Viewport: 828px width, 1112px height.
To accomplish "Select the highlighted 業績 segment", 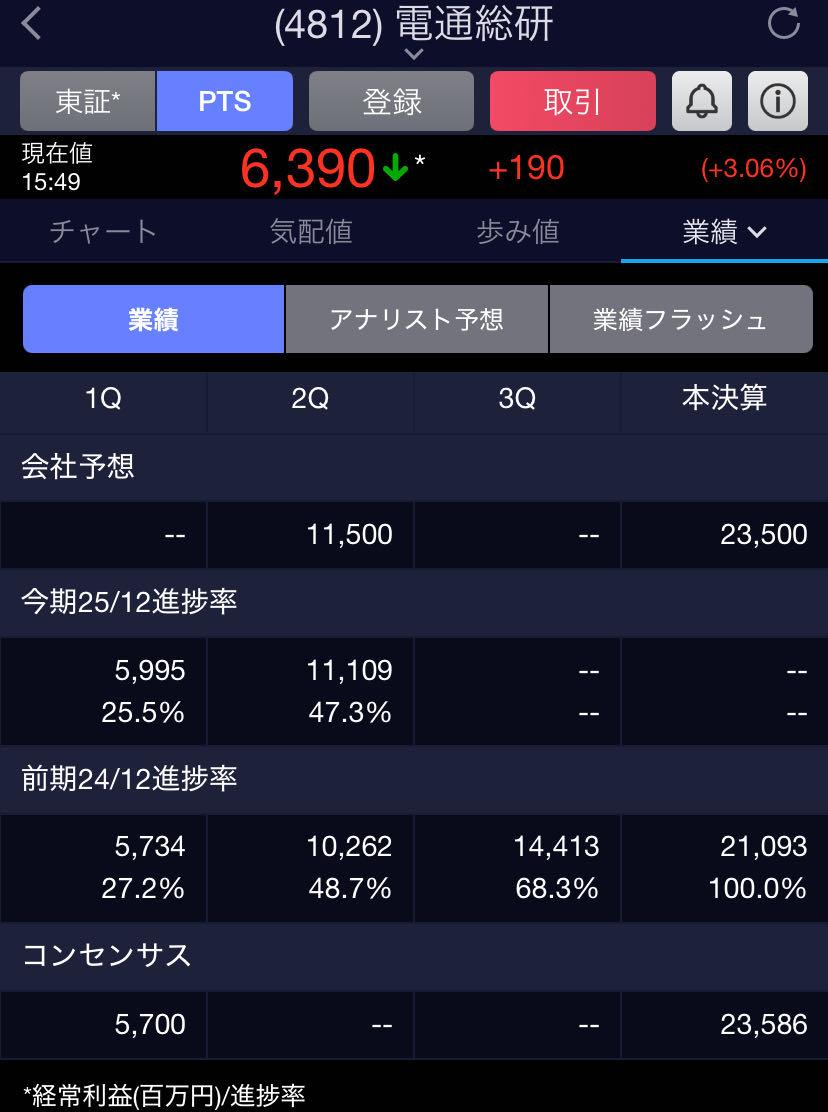I will [153, 319].
